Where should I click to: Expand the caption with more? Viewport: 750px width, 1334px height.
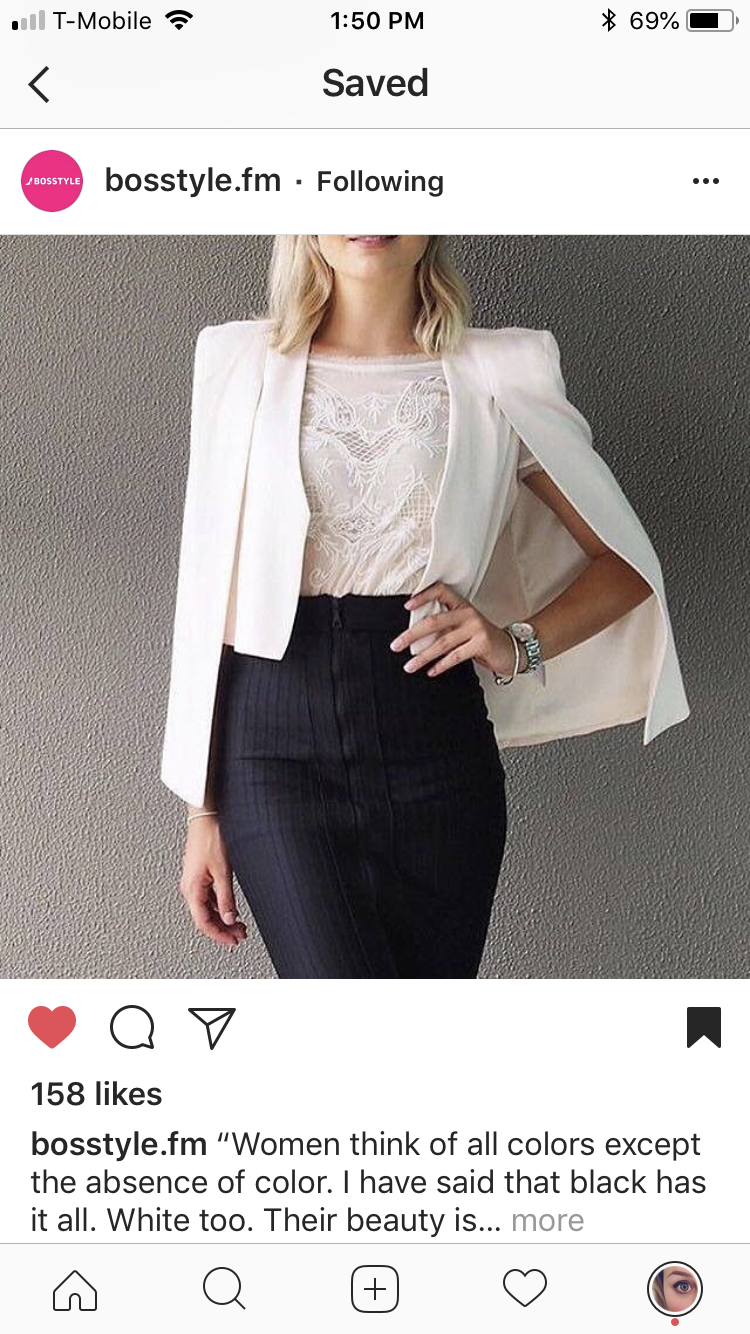pyautogui.click(x=547, y=1220)
